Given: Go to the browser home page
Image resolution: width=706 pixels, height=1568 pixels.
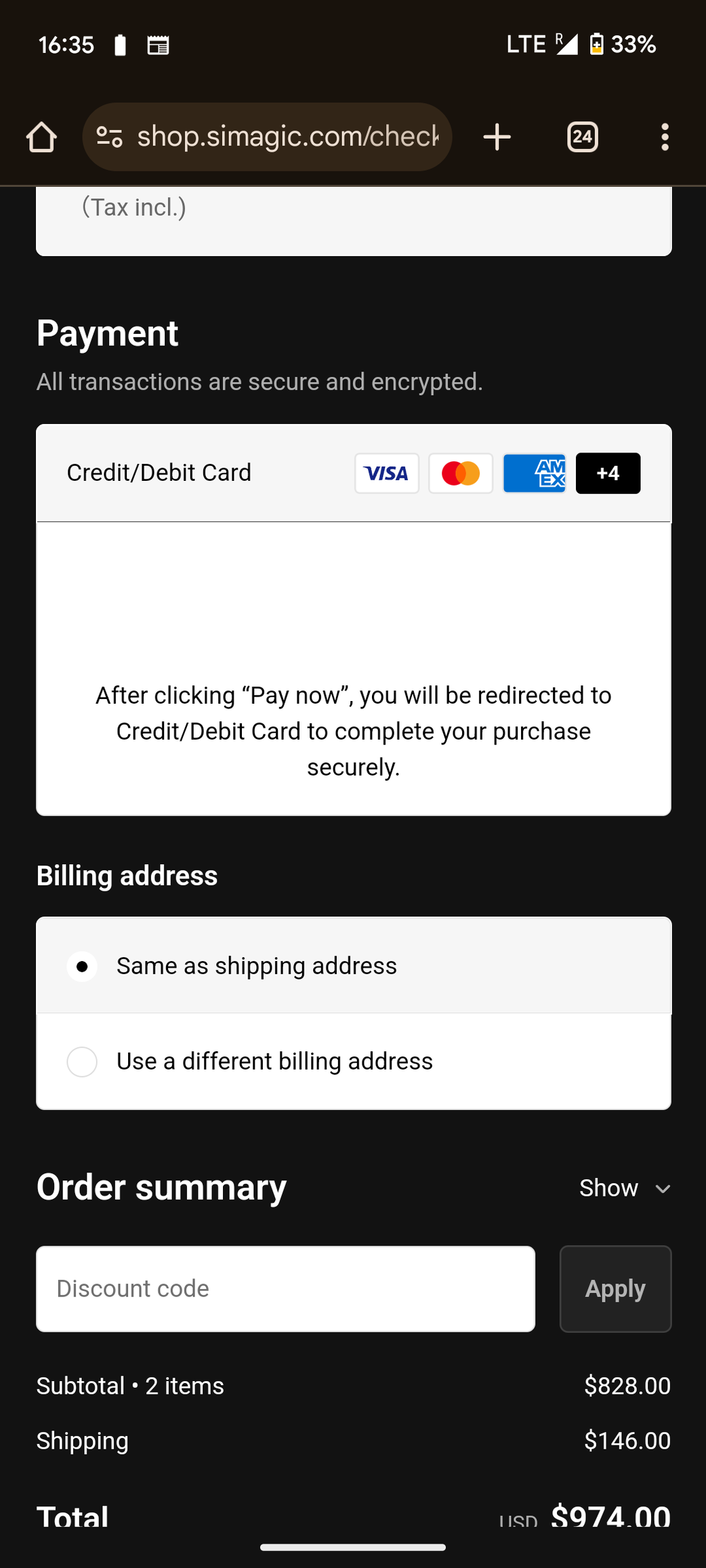Looking at the screenshot, I should click(x=41, y=137).
